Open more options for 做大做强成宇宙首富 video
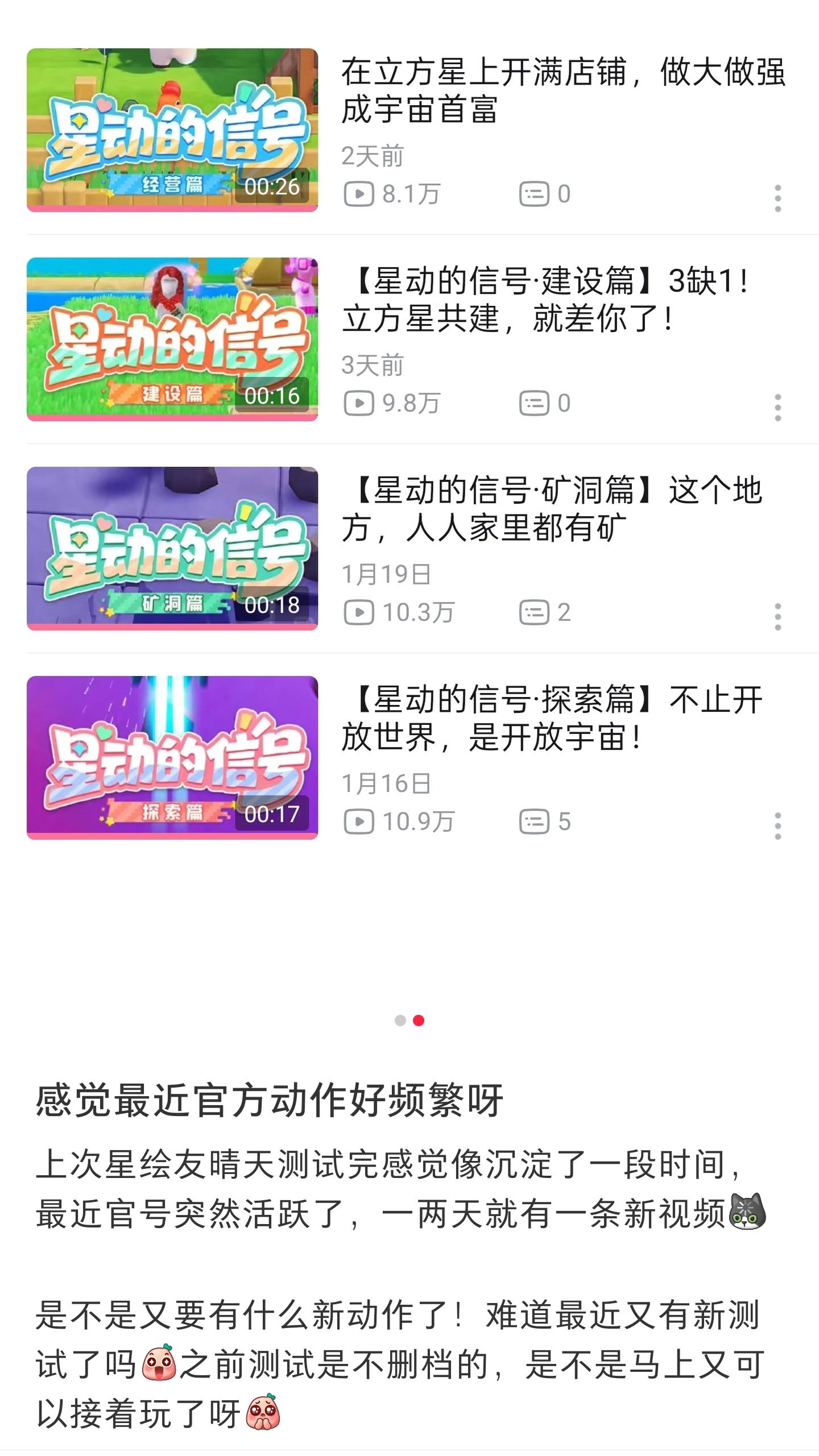Image resolution: width=819 pixels, height=1456 pixels. [777, 198]
